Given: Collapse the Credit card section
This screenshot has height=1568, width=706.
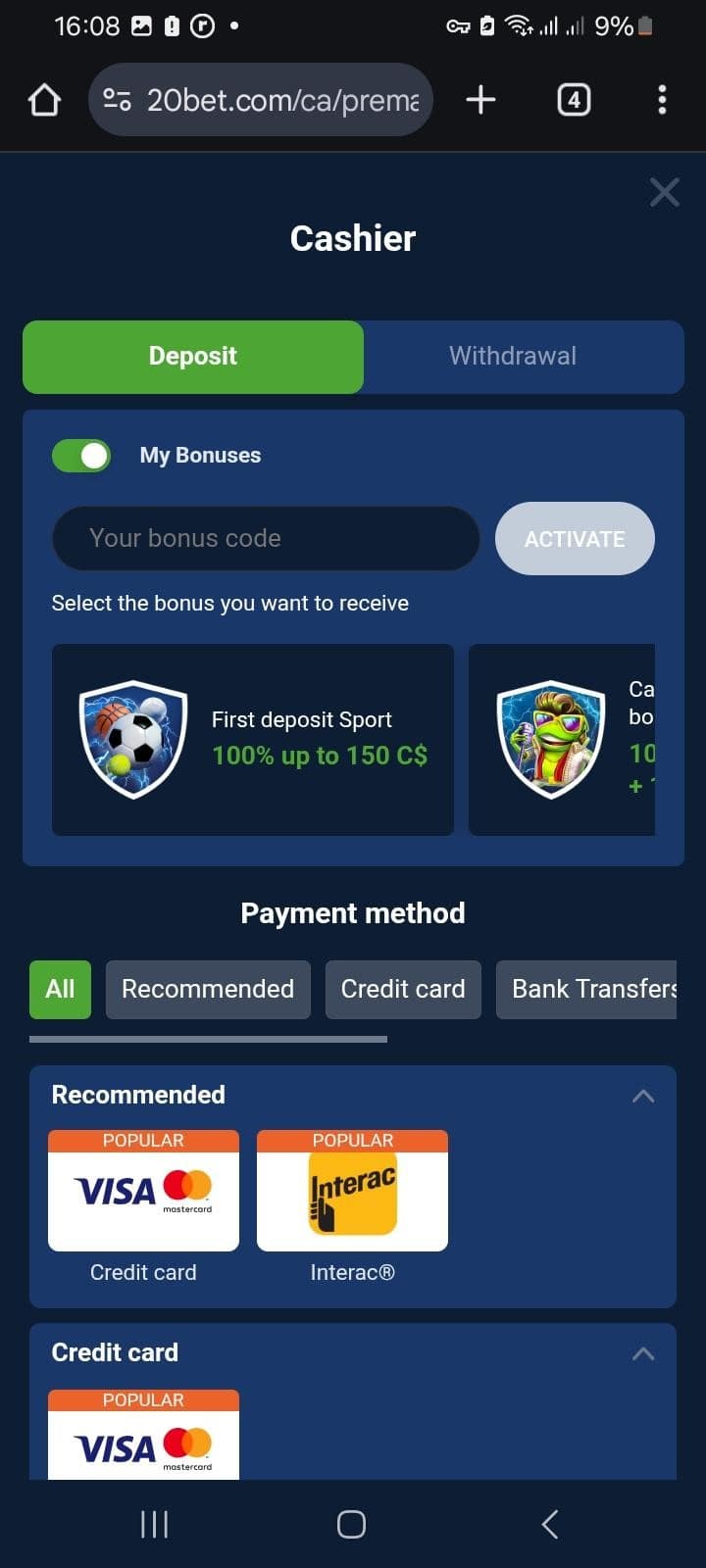Looking at the screenshot, I should pos(643,1353).
